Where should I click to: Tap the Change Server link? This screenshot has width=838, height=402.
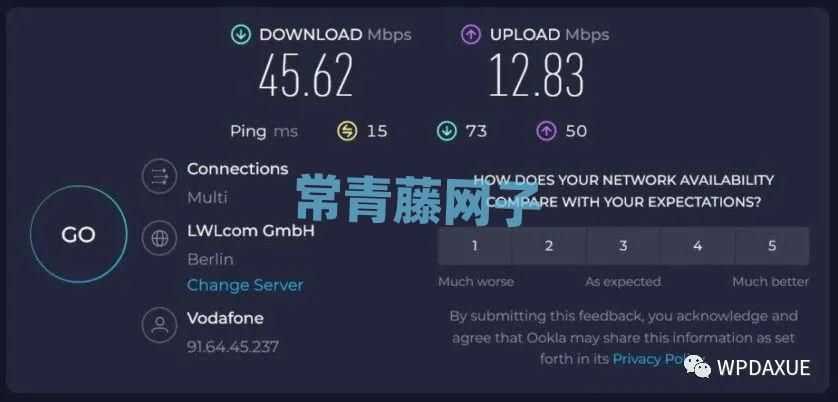[x=245, y=285]
